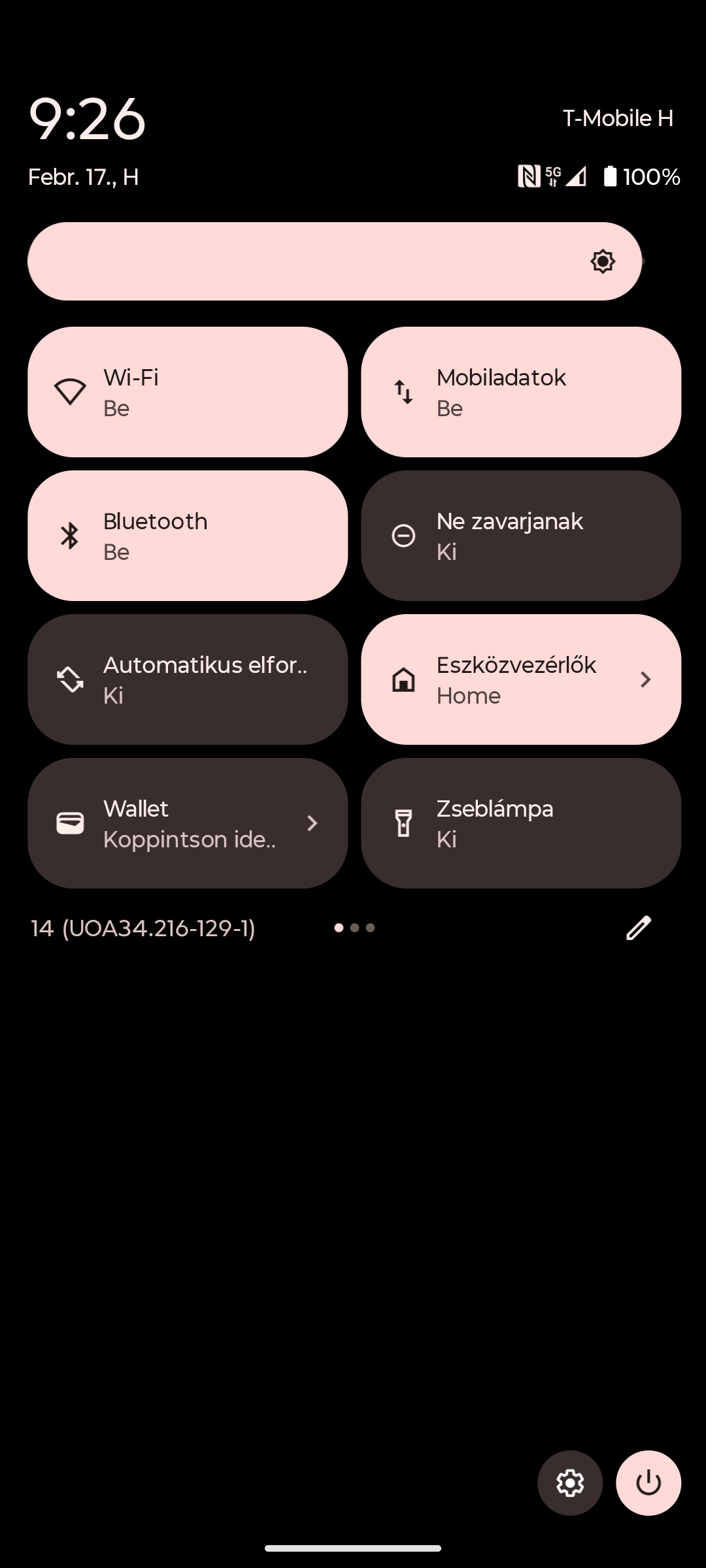The image size is (706, 1568).
Task: Edit quick settings tiles with pencil icon
Action: click(639, 928)
